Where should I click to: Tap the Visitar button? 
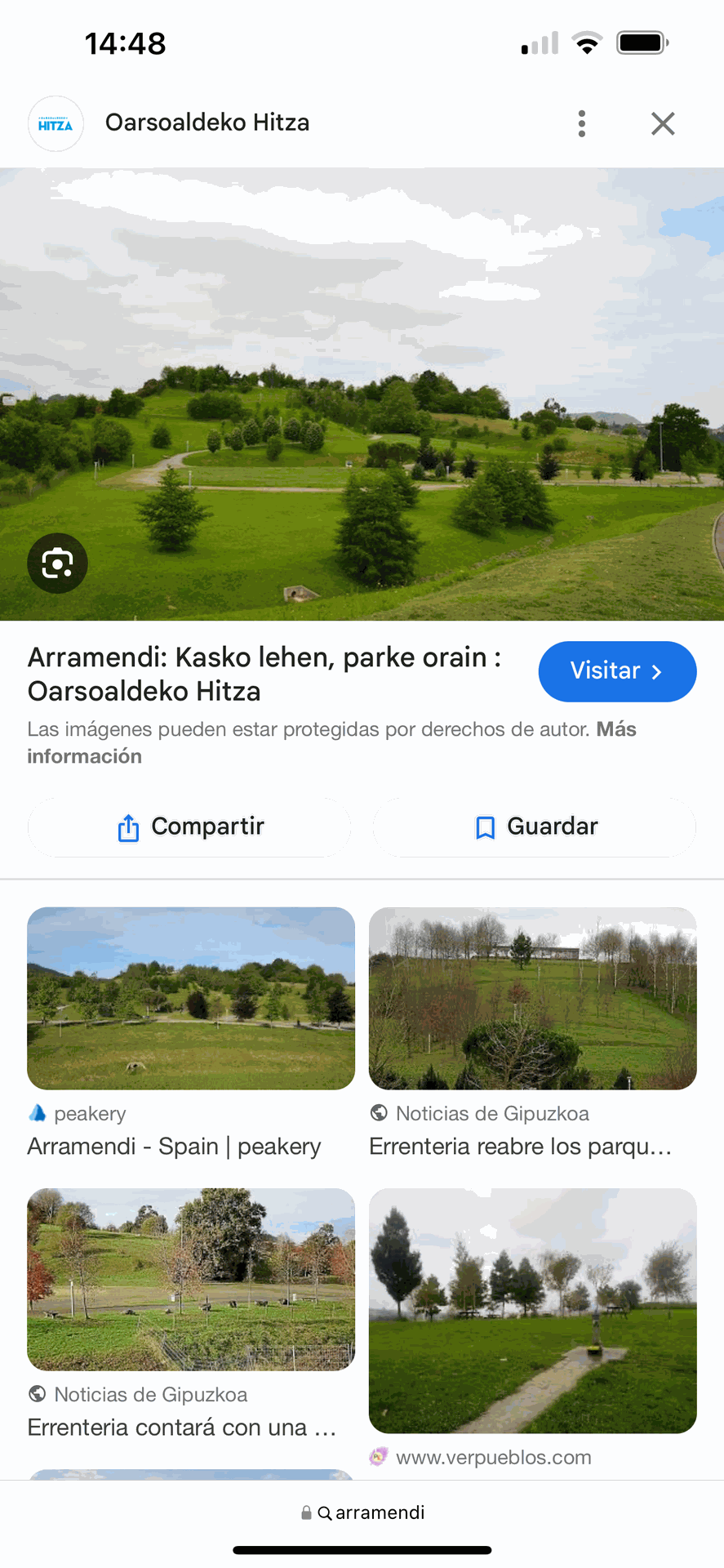tap(617, 671)
